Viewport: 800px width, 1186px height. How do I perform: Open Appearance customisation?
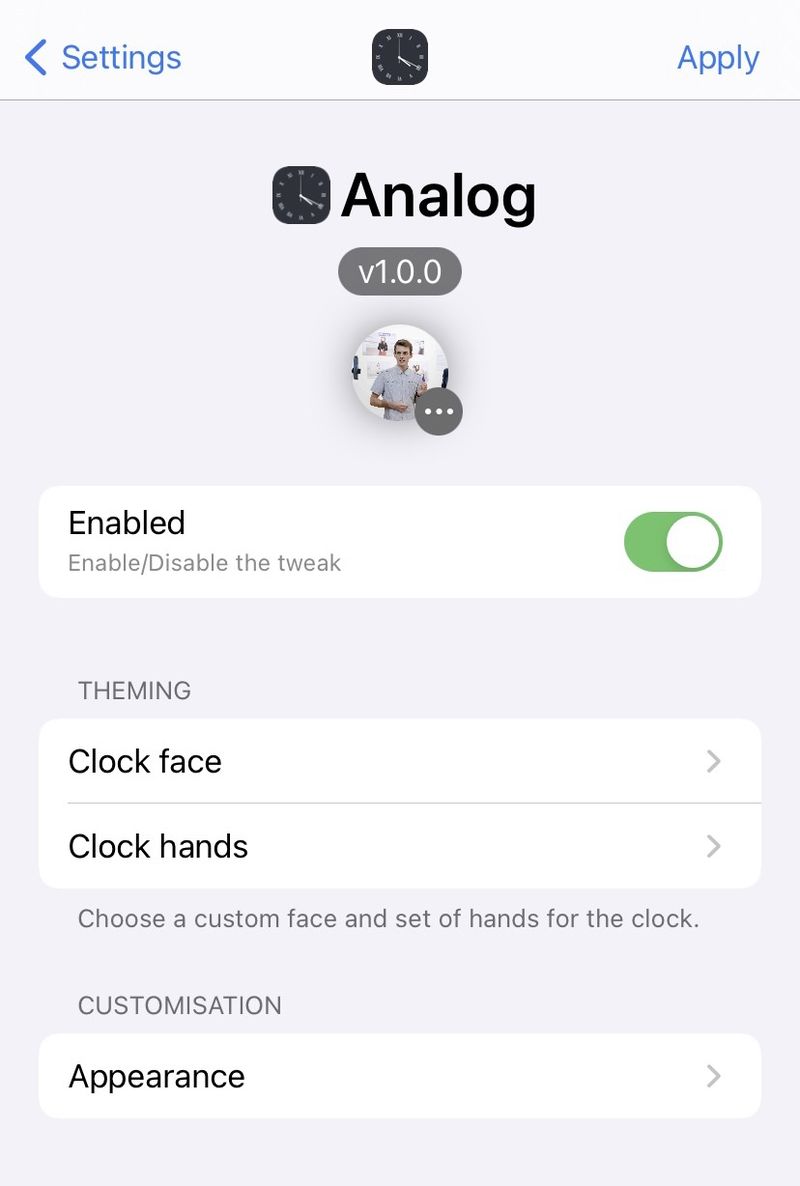pyautogui.click(x=400, y=1076)
